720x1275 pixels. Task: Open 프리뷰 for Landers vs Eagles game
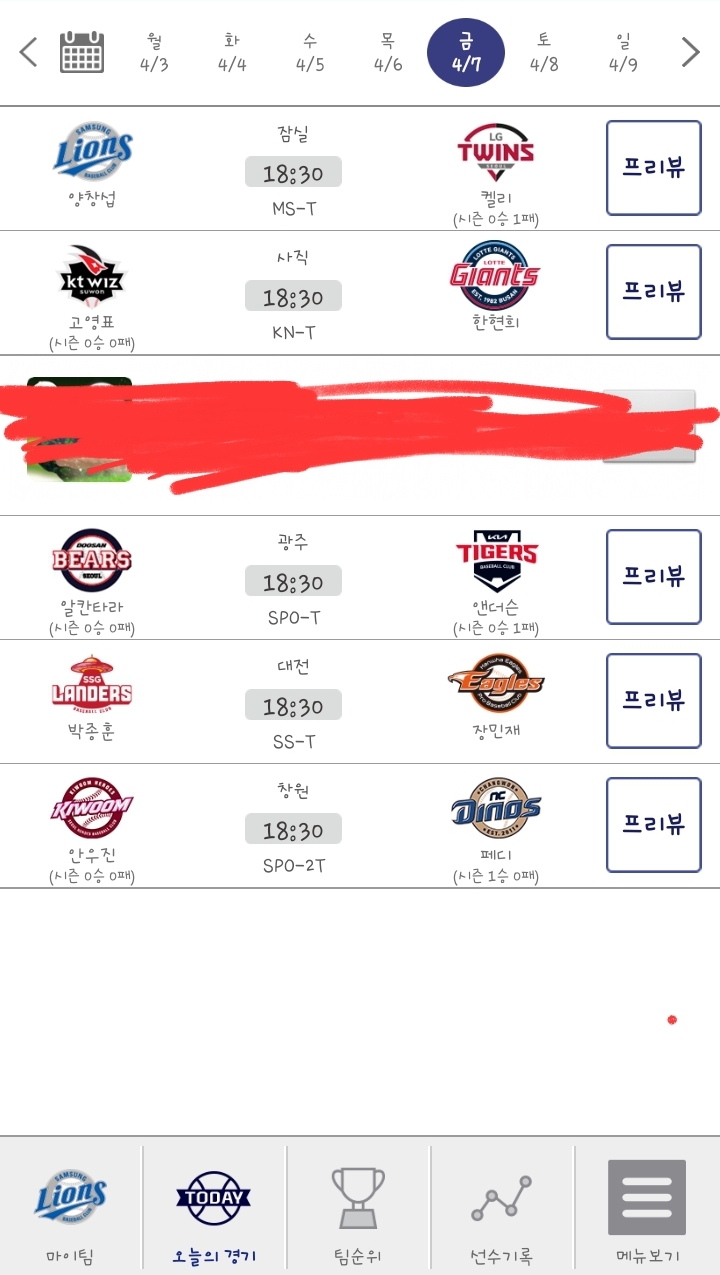click(x=653, y=700)
